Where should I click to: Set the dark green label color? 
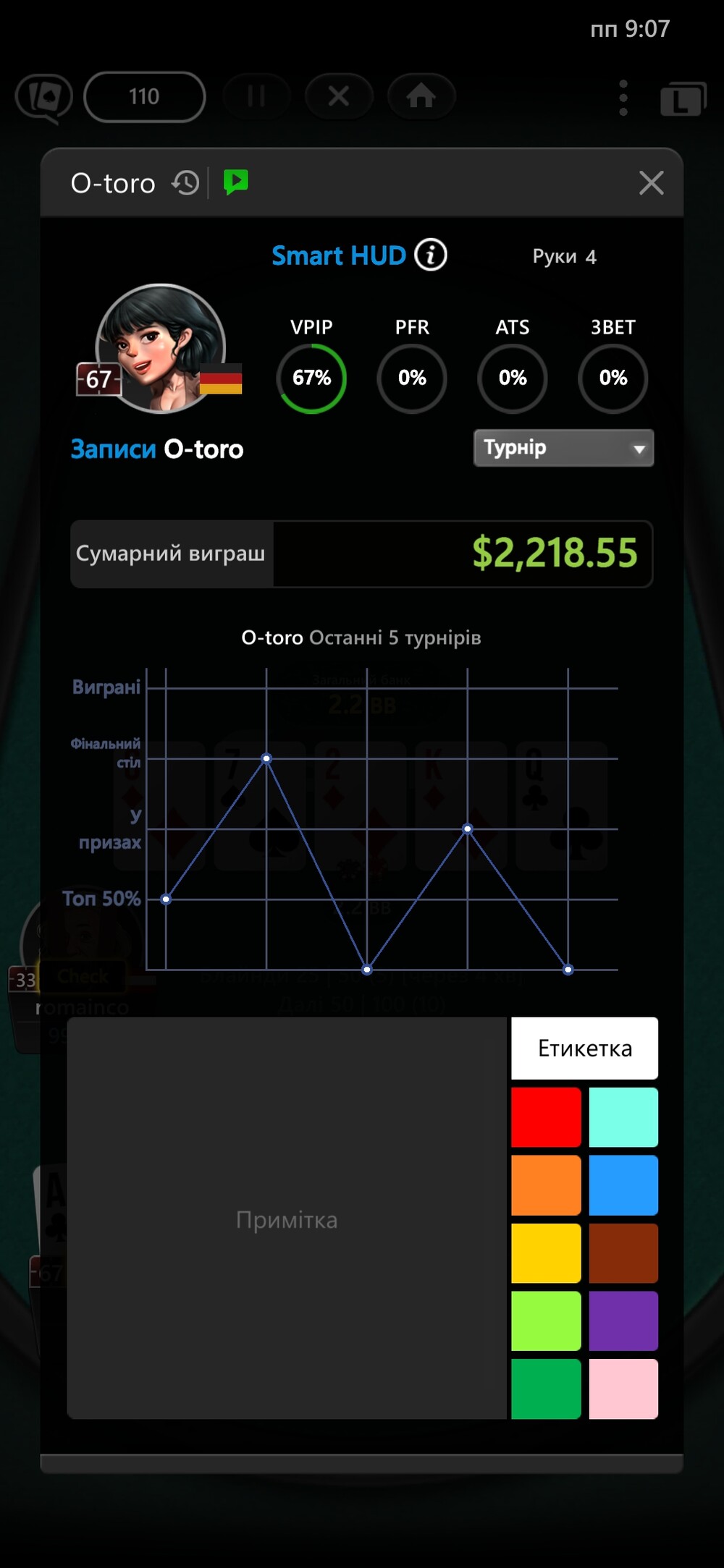[x=546, y=1389]
